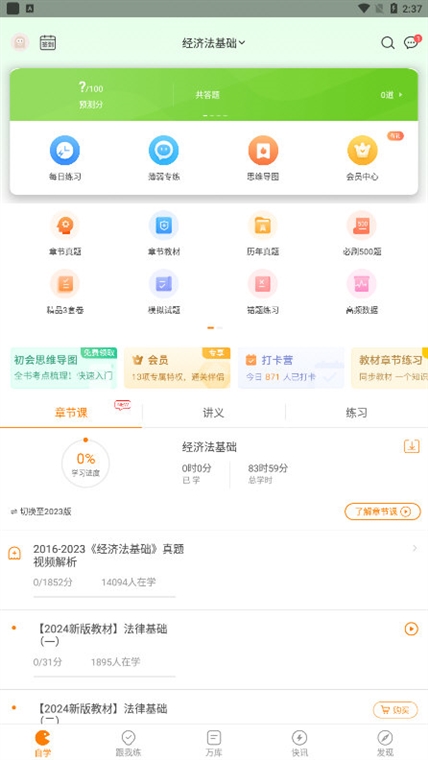
Task: Go to 会员中心 member center
Action: (362, 158)
